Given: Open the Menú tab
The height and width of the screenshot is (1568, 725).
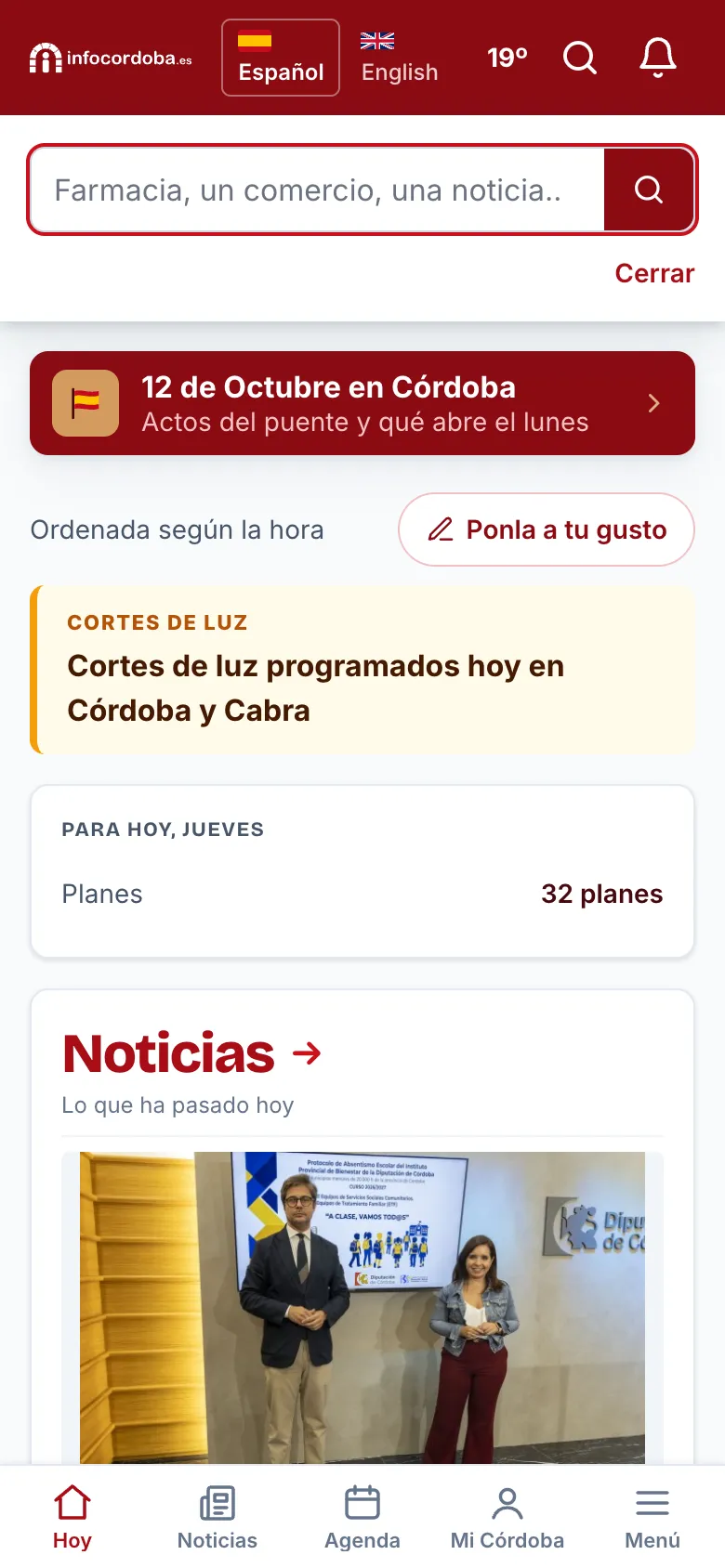Looking at the screenshot, I should (652, 1518).
